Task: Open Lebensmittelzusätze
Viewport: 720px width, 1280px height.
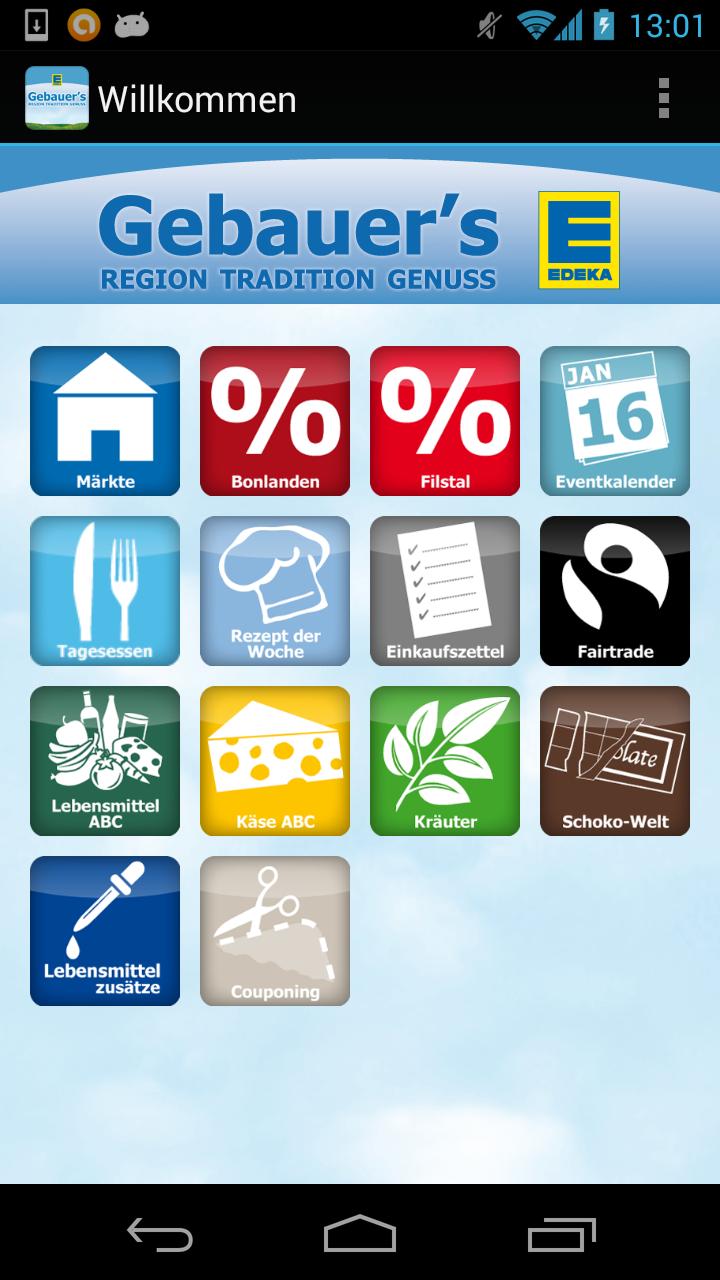Action: [105, 931]
